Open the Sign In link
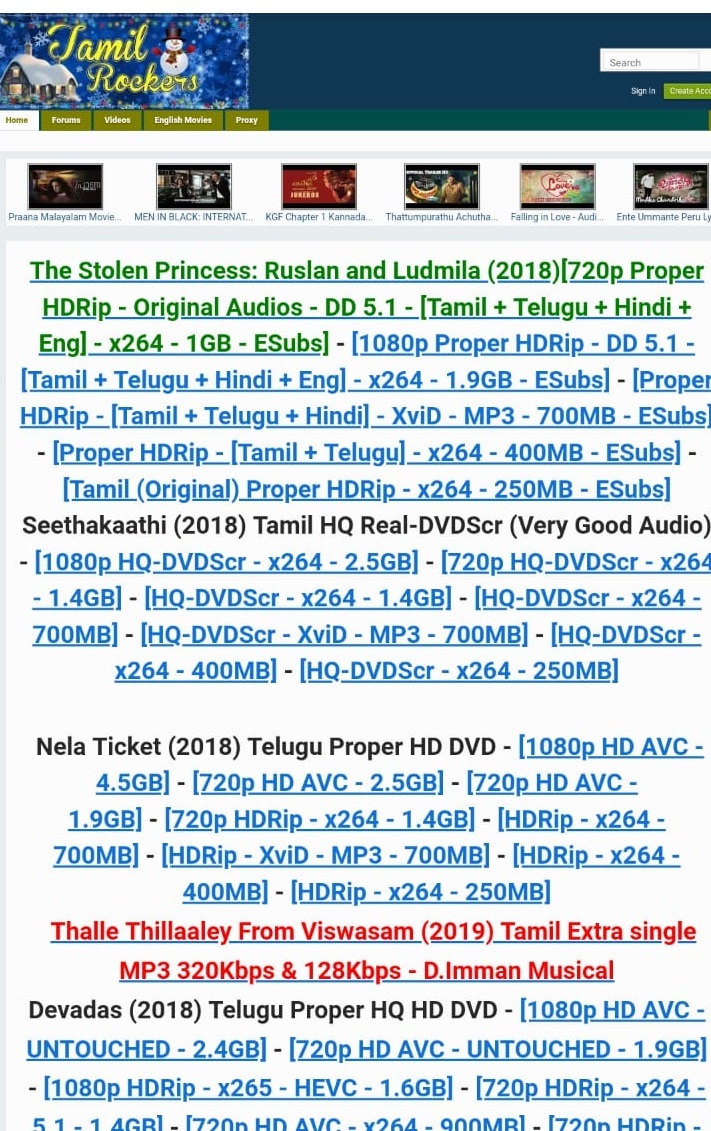 [642, 91]
